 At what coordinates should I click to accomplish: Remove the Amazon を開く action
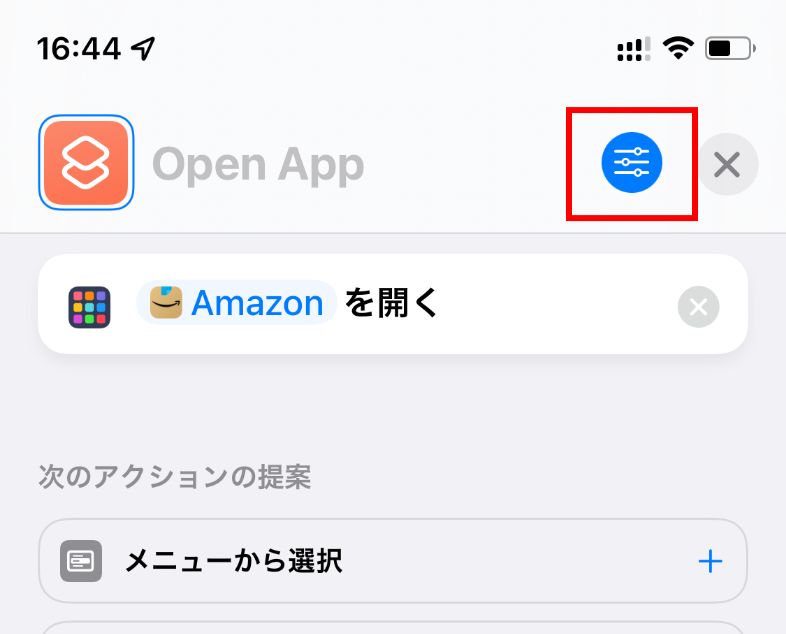tap(698, 307)
